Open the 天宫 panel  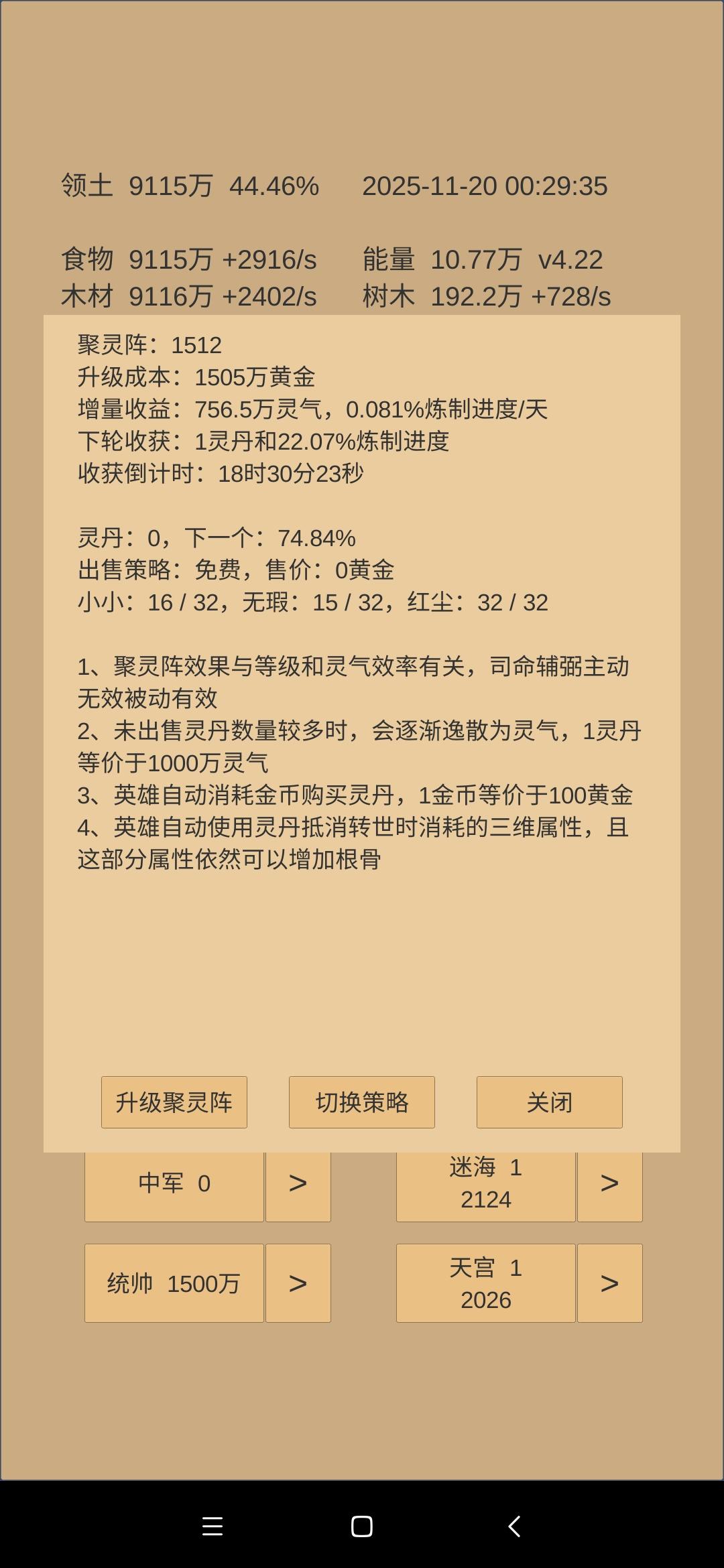(485, 1283)
